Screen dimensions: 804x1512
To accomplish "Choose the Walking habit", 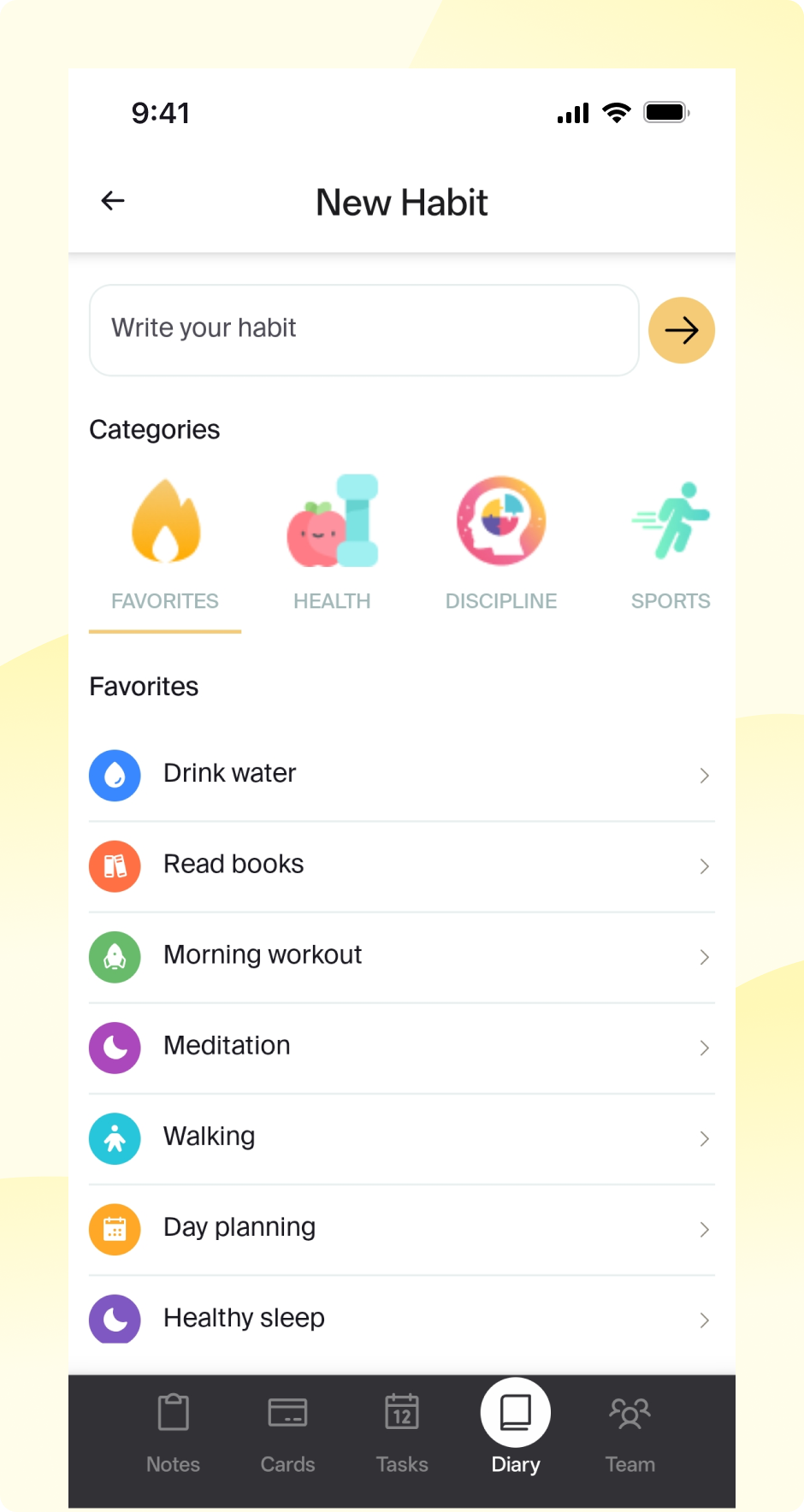I will click(401, 1137).
